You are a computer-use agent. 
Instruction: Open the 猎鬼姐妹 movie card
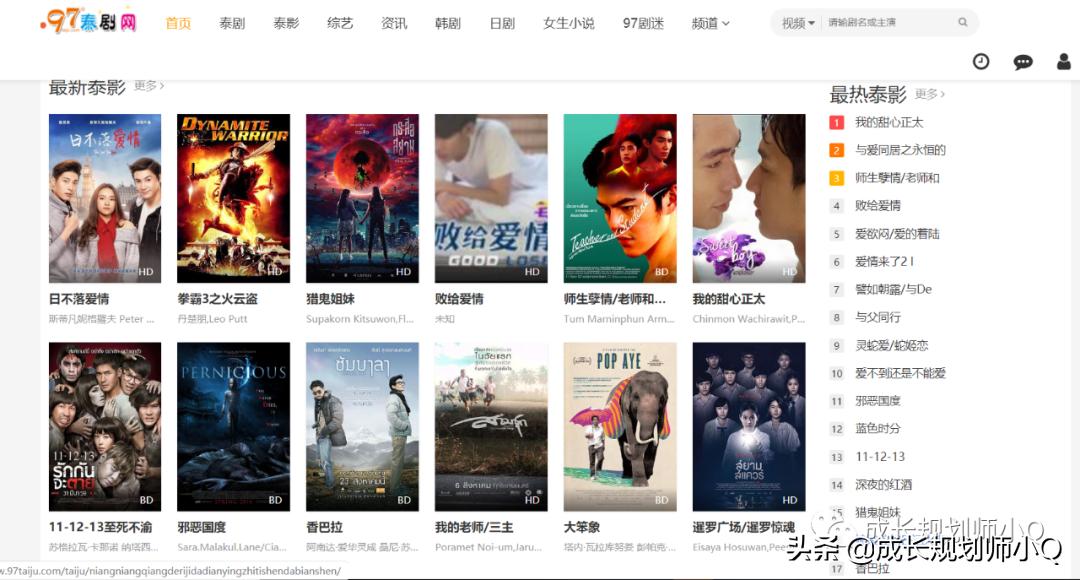coord(362,198)
